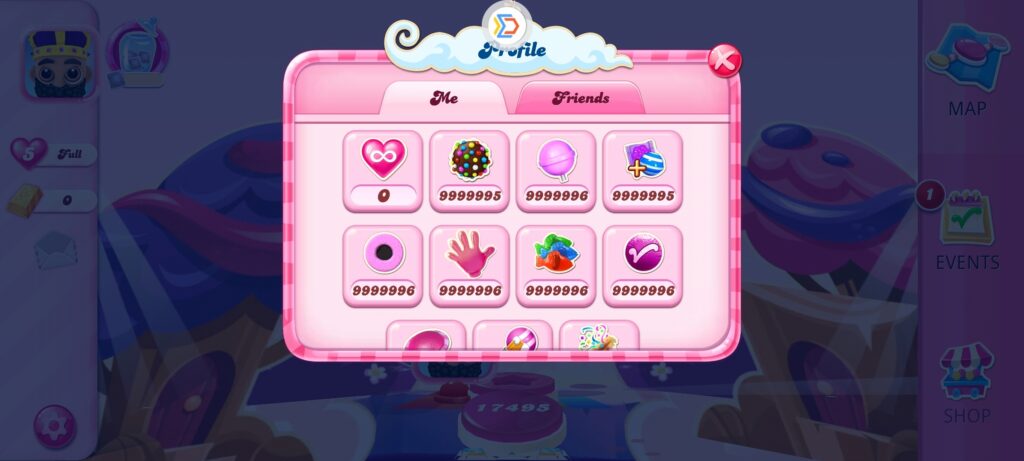Viewport: 1024px width, 461px height.
Task: Open the infinite lives heart item
Action: (x=383, y=170)
